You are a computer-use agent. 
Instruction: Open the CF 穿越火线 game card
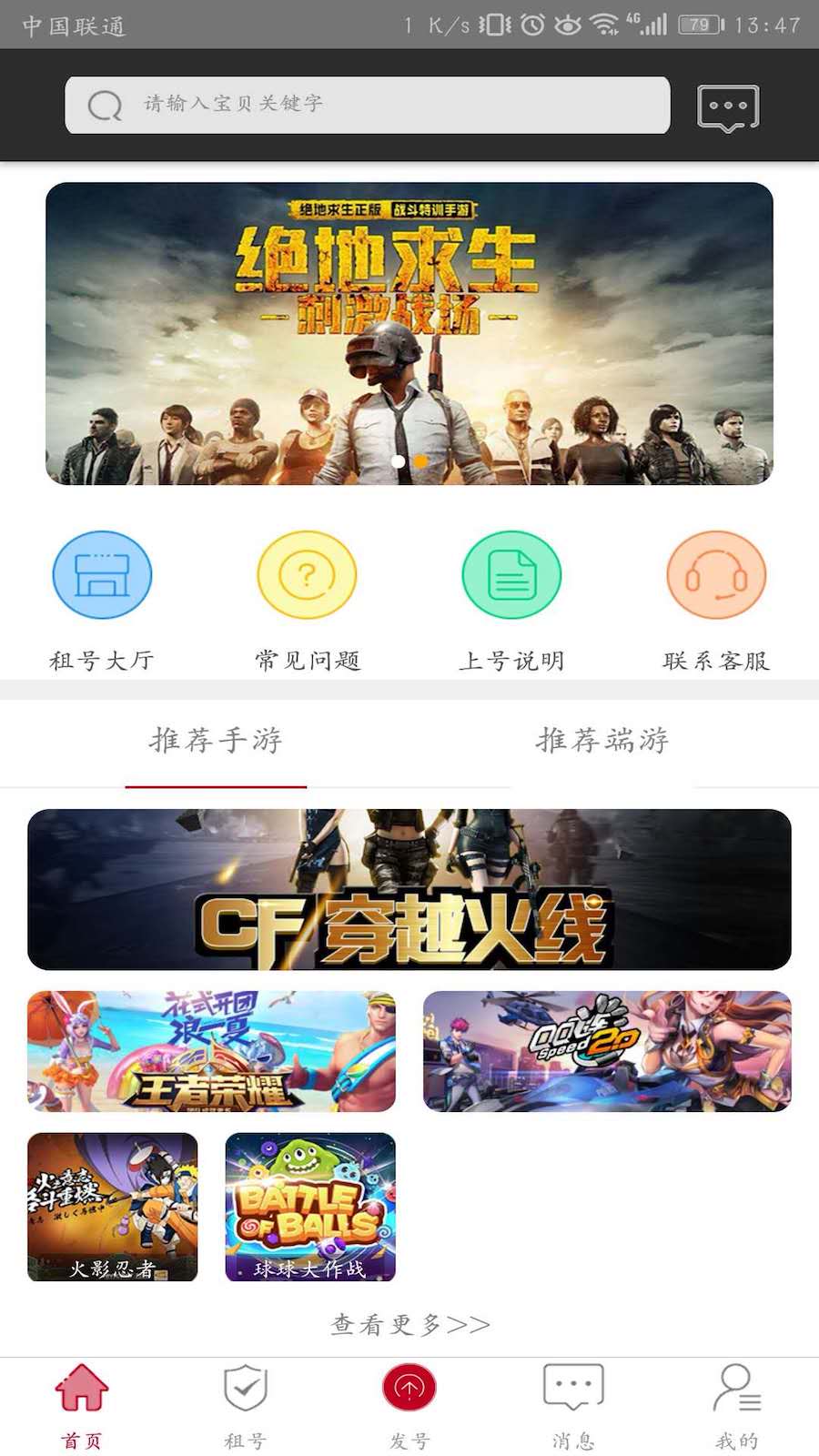[x=409, y=889]
